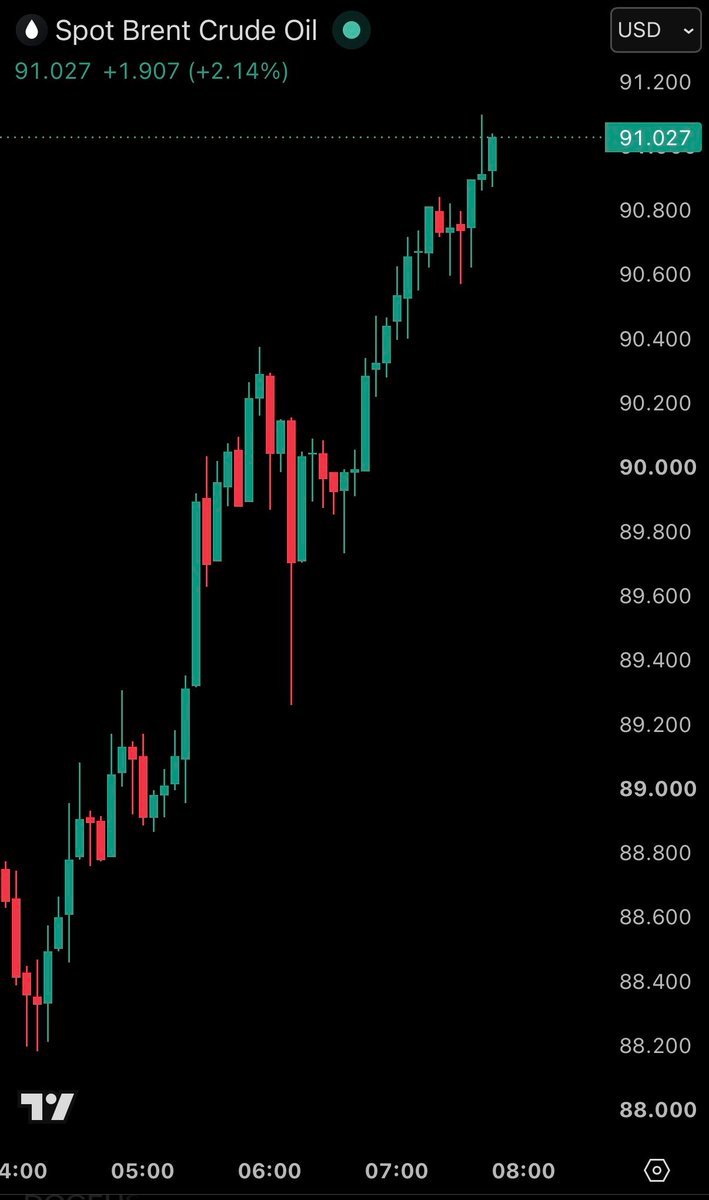Tap the Spot Brent Crude Oil symbol title
Screen dimensions: 709x1200
tap(186, 31)
